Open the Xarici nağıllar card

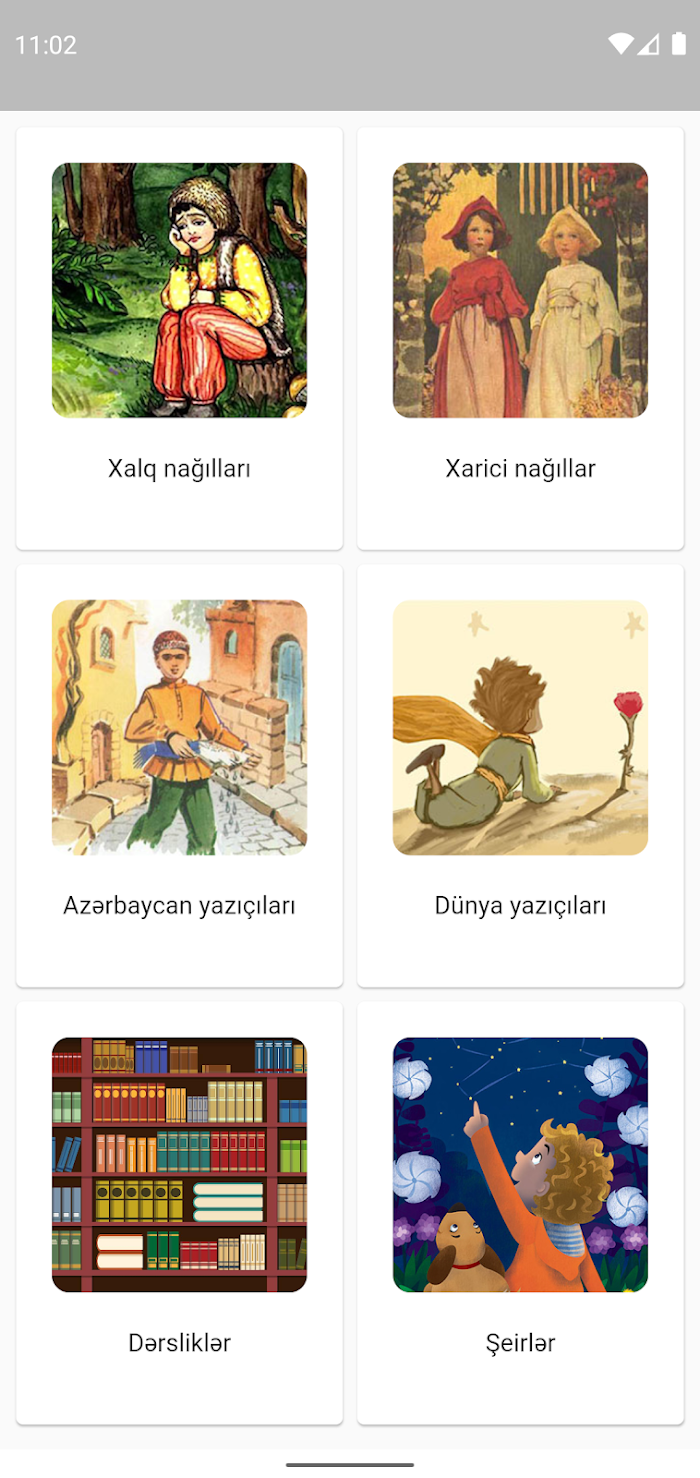[x=520, y=338]
